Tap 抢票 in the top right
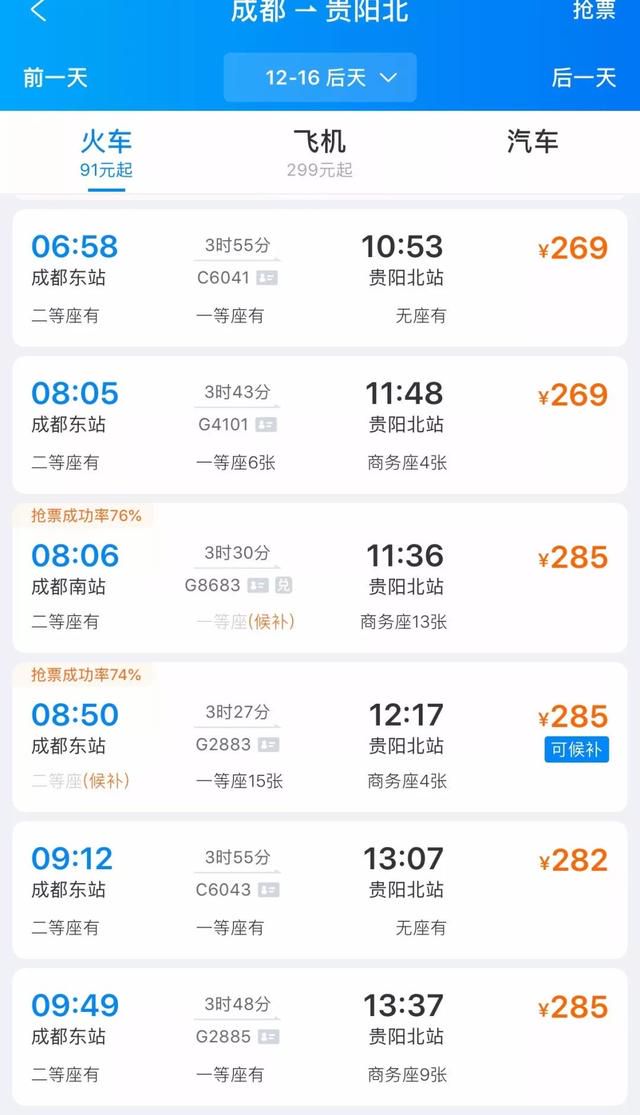The image size is (640, 1115). [594, 9]
